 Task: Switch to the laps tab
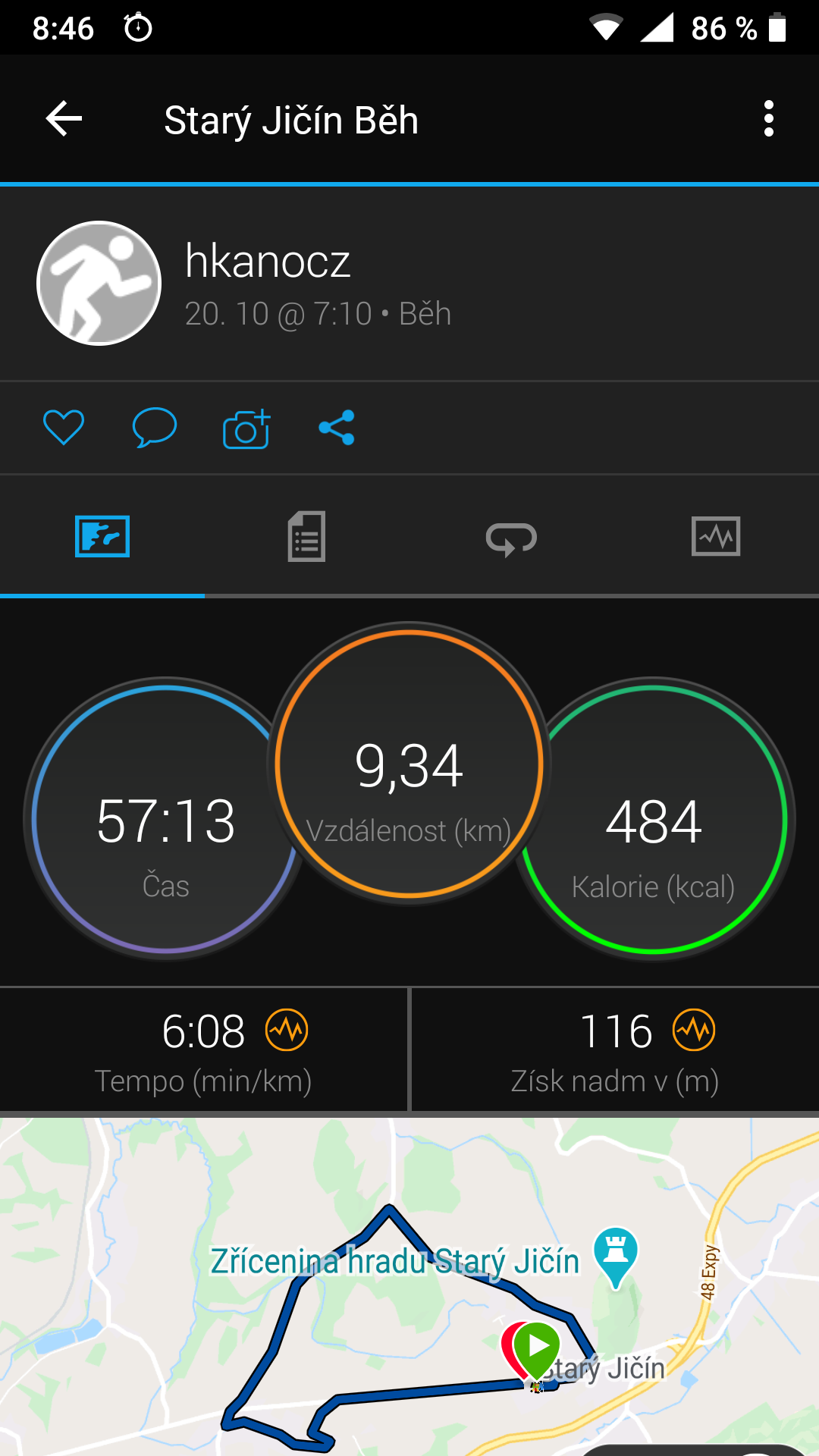(511, 538)
